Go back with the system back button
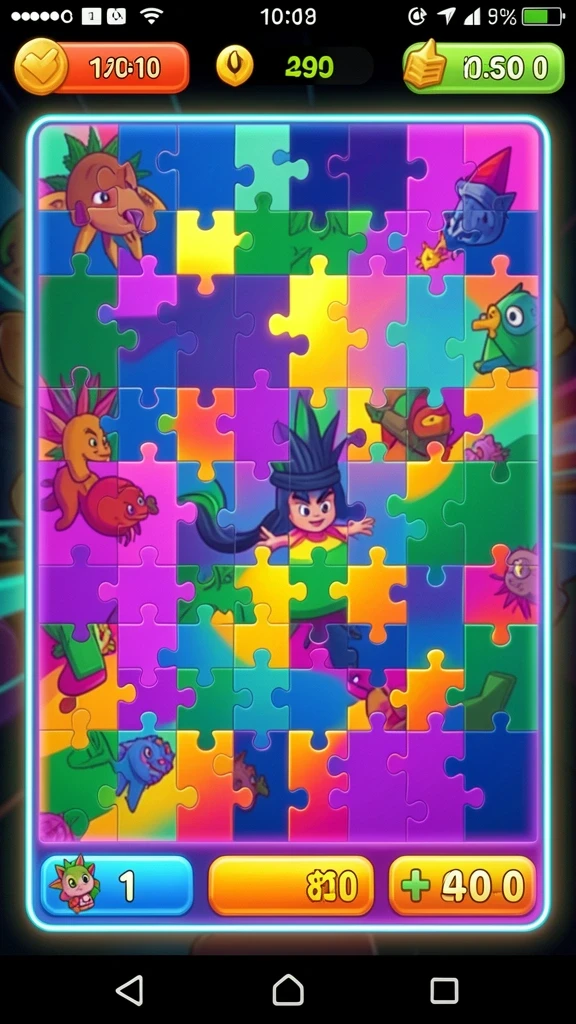The height and width of the screenshot is (1024, 576). [130, 990]
